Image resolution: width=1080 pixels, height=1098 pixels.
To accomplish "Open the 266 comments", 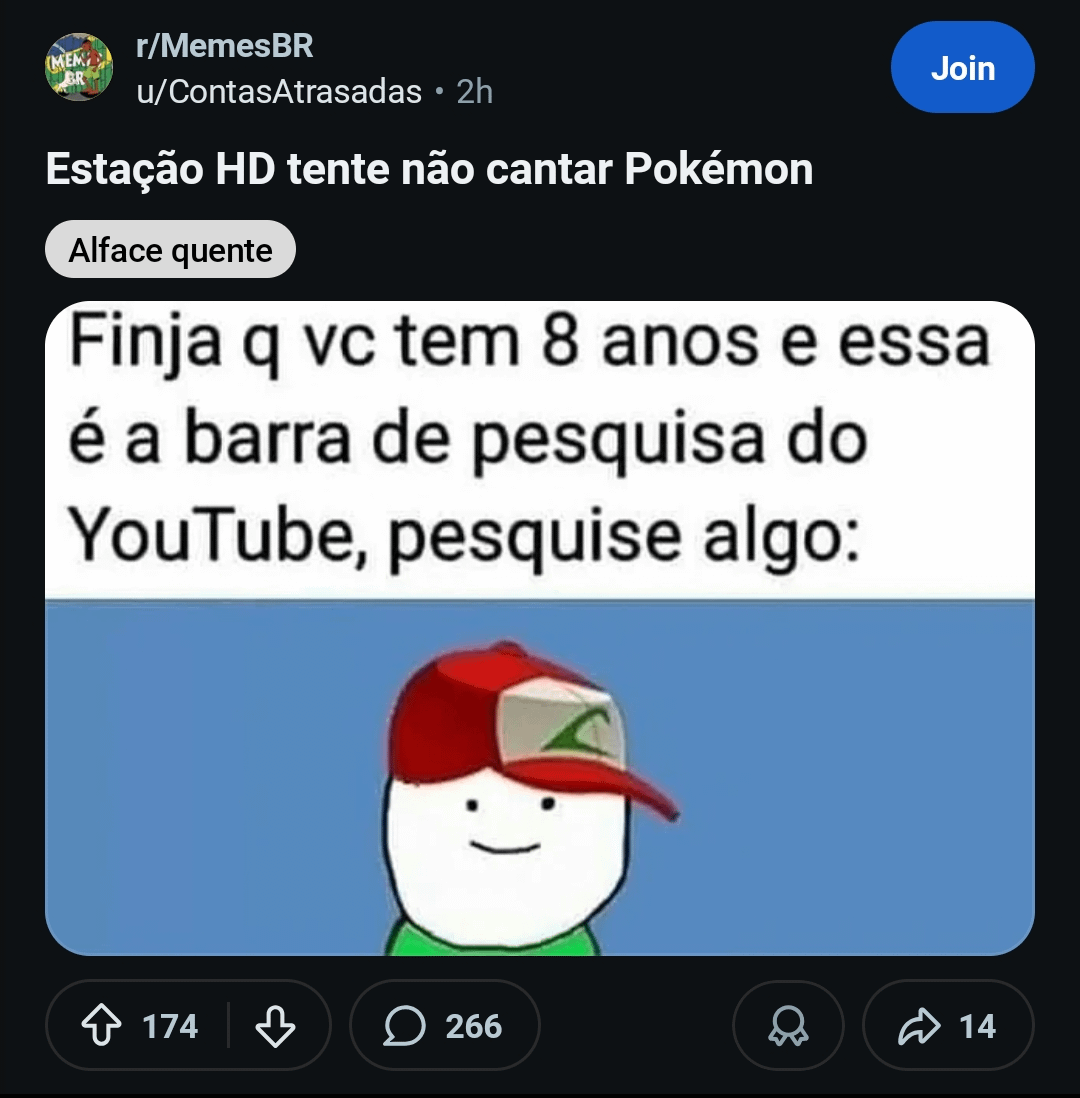I will tap(444, 1026).
